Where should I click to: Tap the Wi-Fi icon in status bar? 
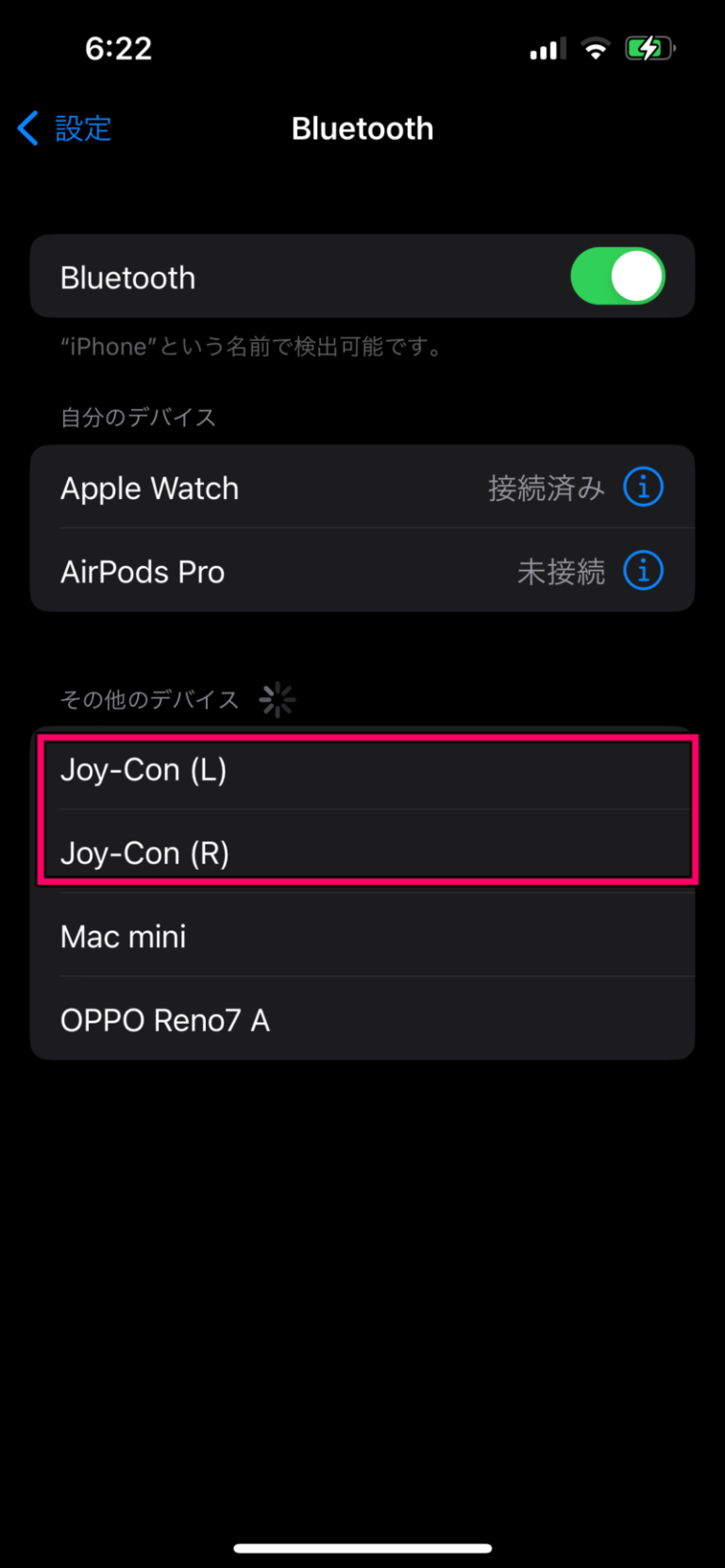[596, 47]
